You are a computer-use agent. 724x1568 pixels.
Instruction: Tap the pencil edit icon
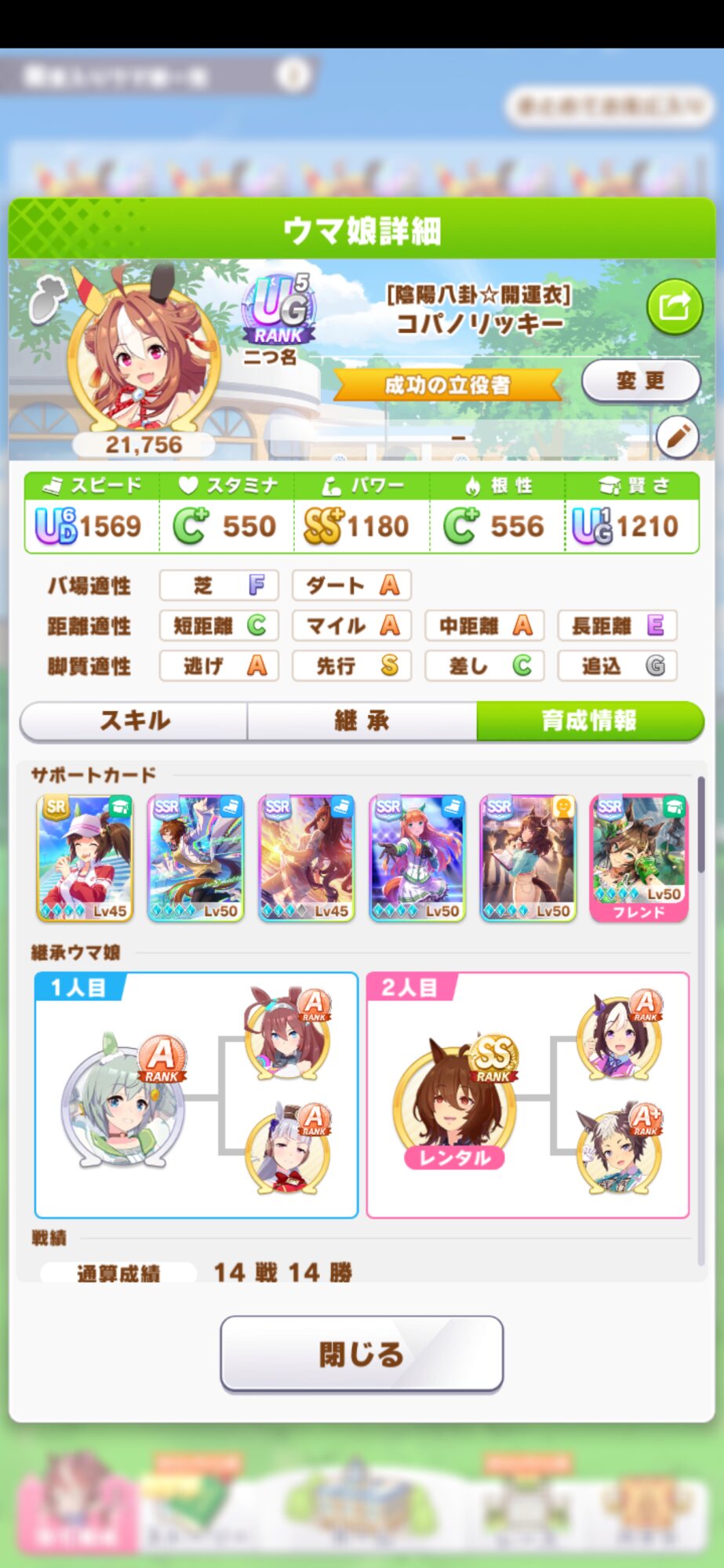coord(677,437)
